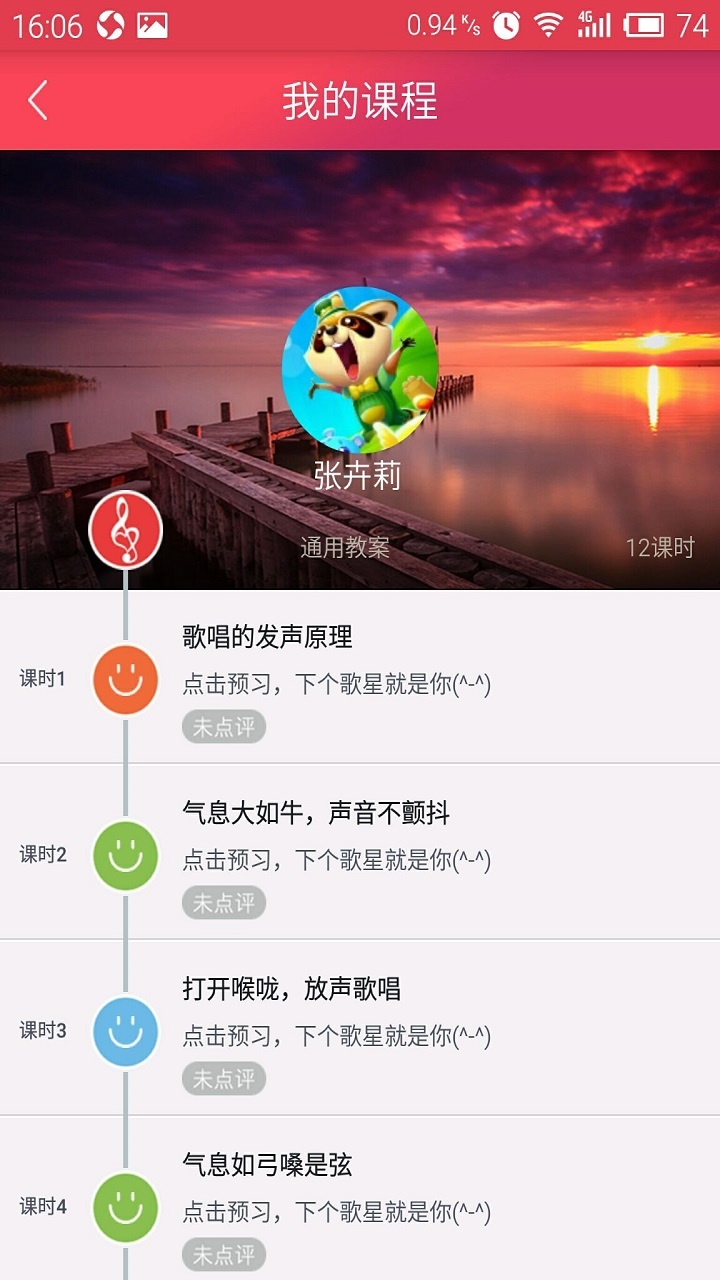The height and width of the screenshot is (1280, 720).
Task: Click the blue smiley for 课时3
Action: coord(124,1031)
